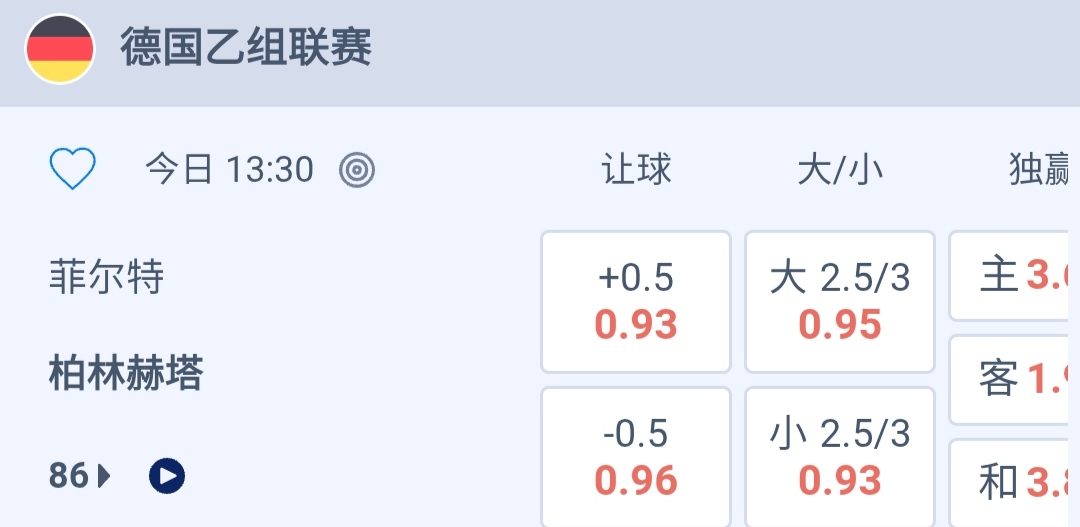Select handicap -0.5 at 0.96 odds

(636, 457)
